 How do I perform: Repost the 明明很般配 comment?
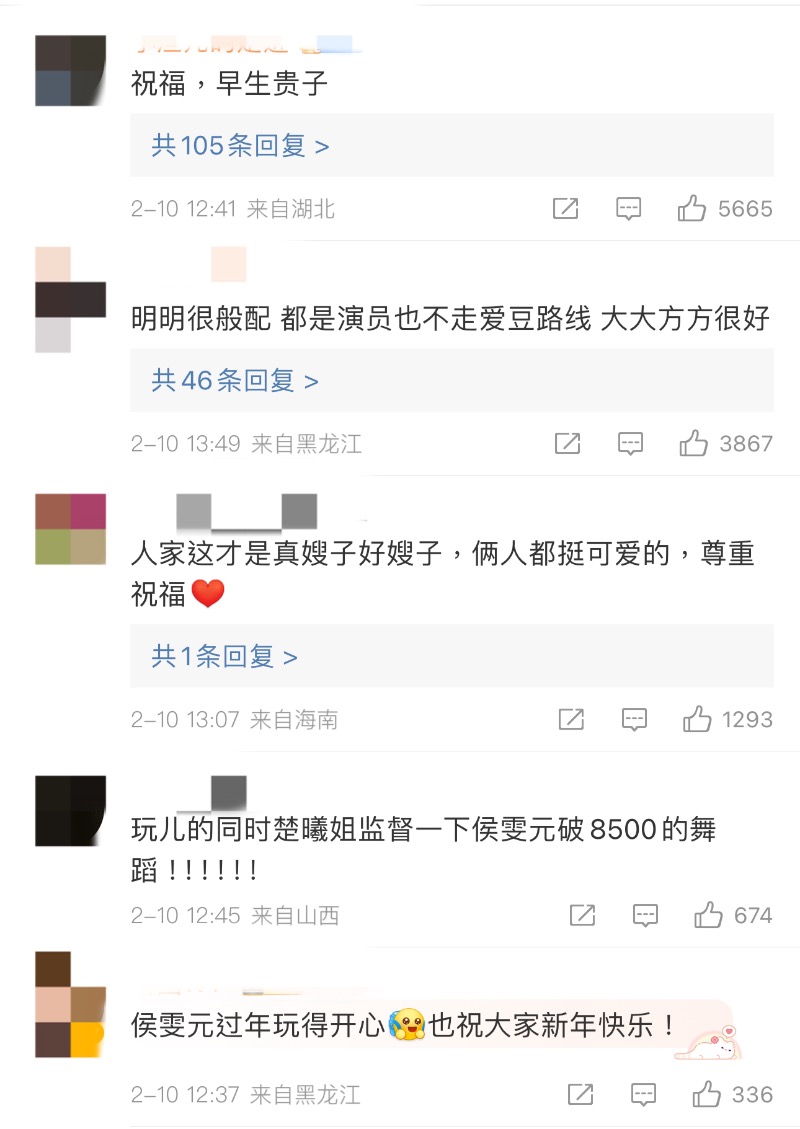point(567,444)
